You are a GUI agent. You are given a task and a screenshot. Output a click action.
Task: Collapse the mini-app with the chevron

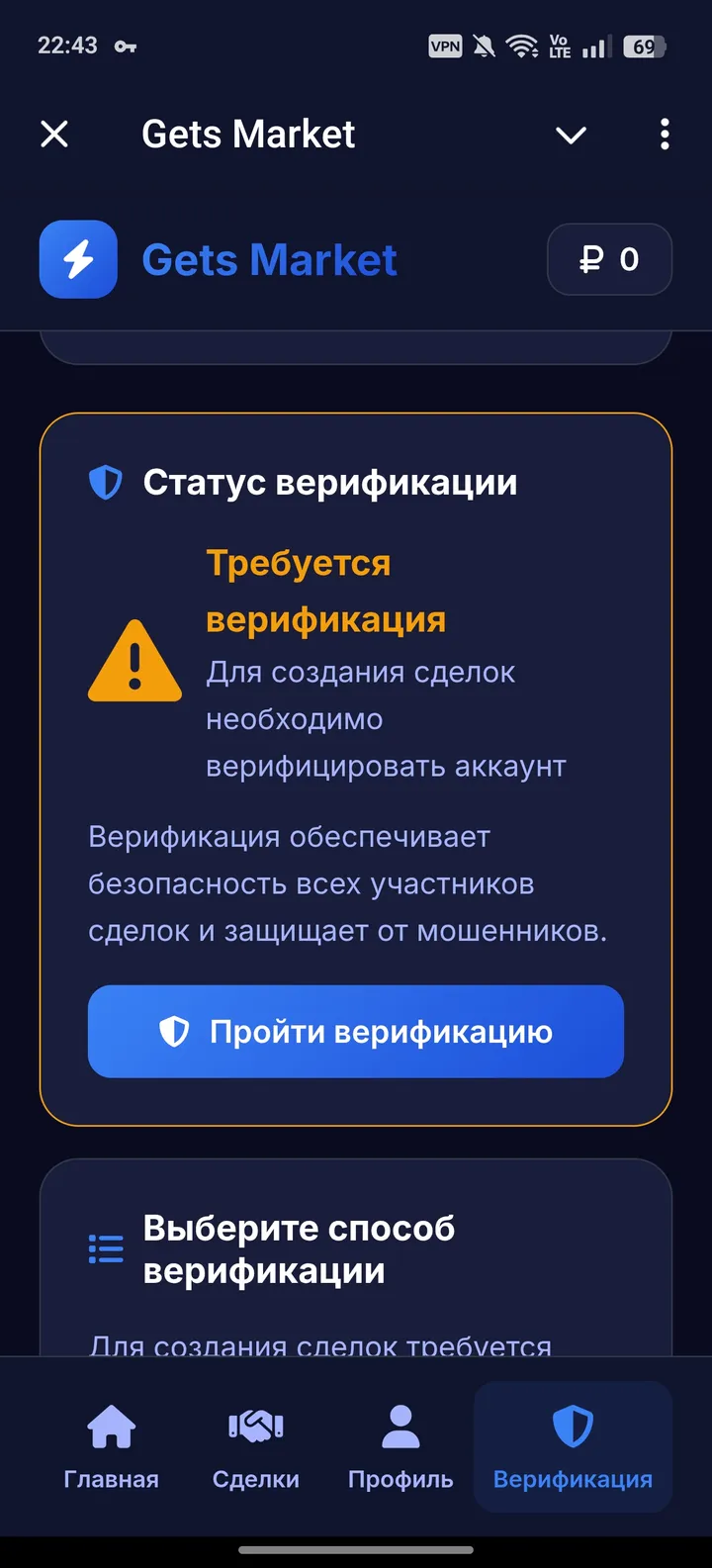click(x=571, y=136)
